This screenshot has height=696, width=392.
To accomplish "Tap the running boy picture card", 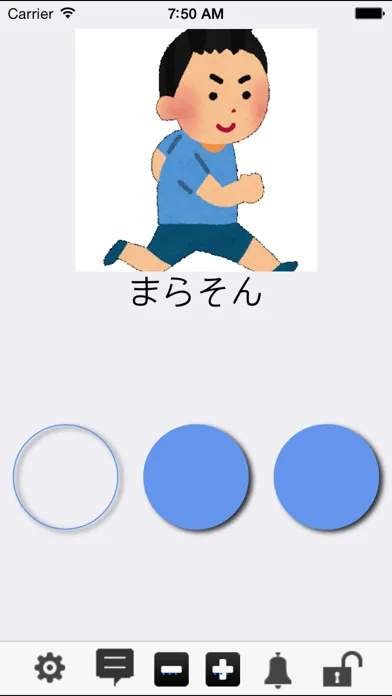I will pyautogui.click(x=196, y=150).
